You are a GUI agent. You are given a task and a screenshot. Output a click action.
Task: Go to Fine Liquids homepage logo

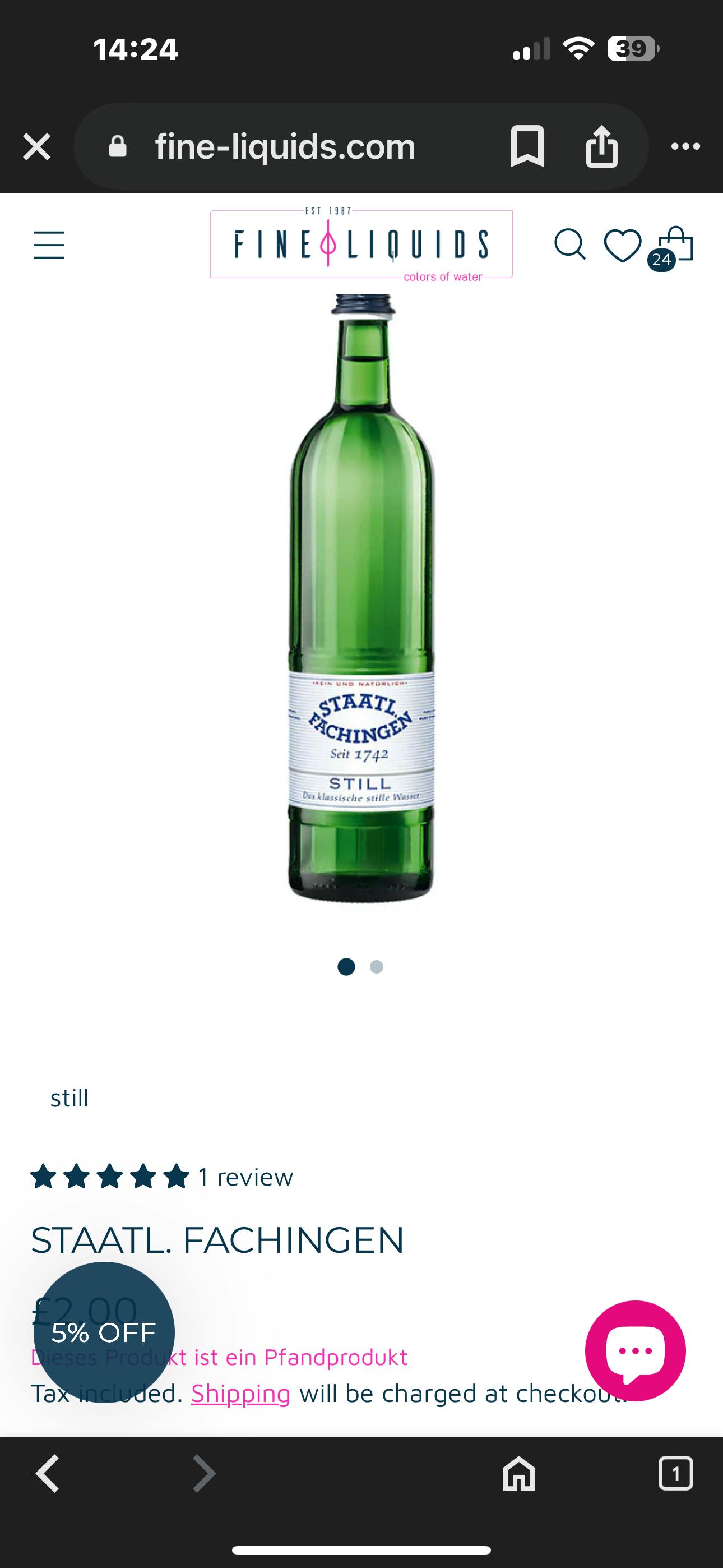361,245
